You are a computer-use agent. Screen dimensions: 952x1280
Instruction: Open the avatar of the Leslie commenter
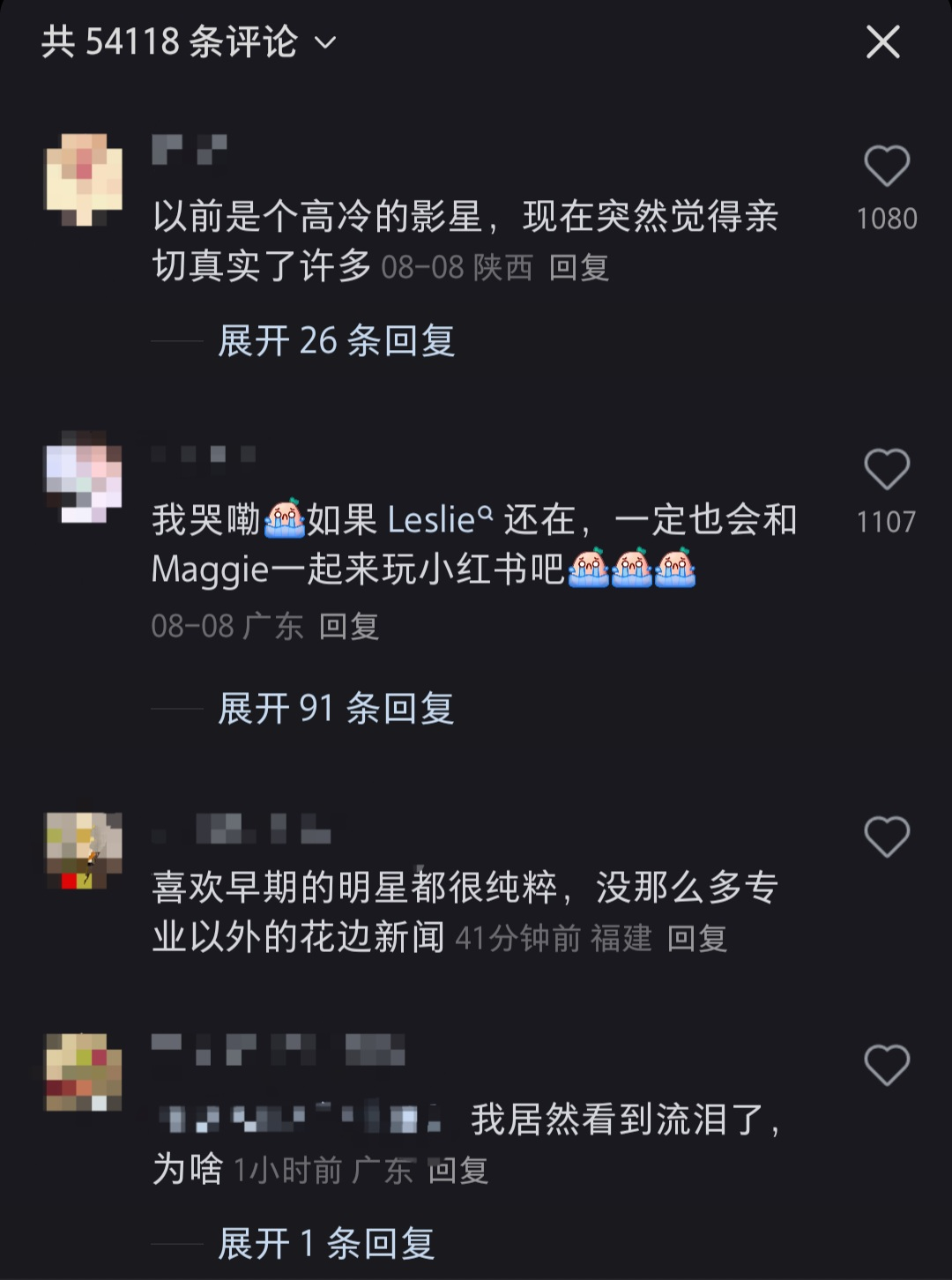pyautogui.click(x=84, y=477)
